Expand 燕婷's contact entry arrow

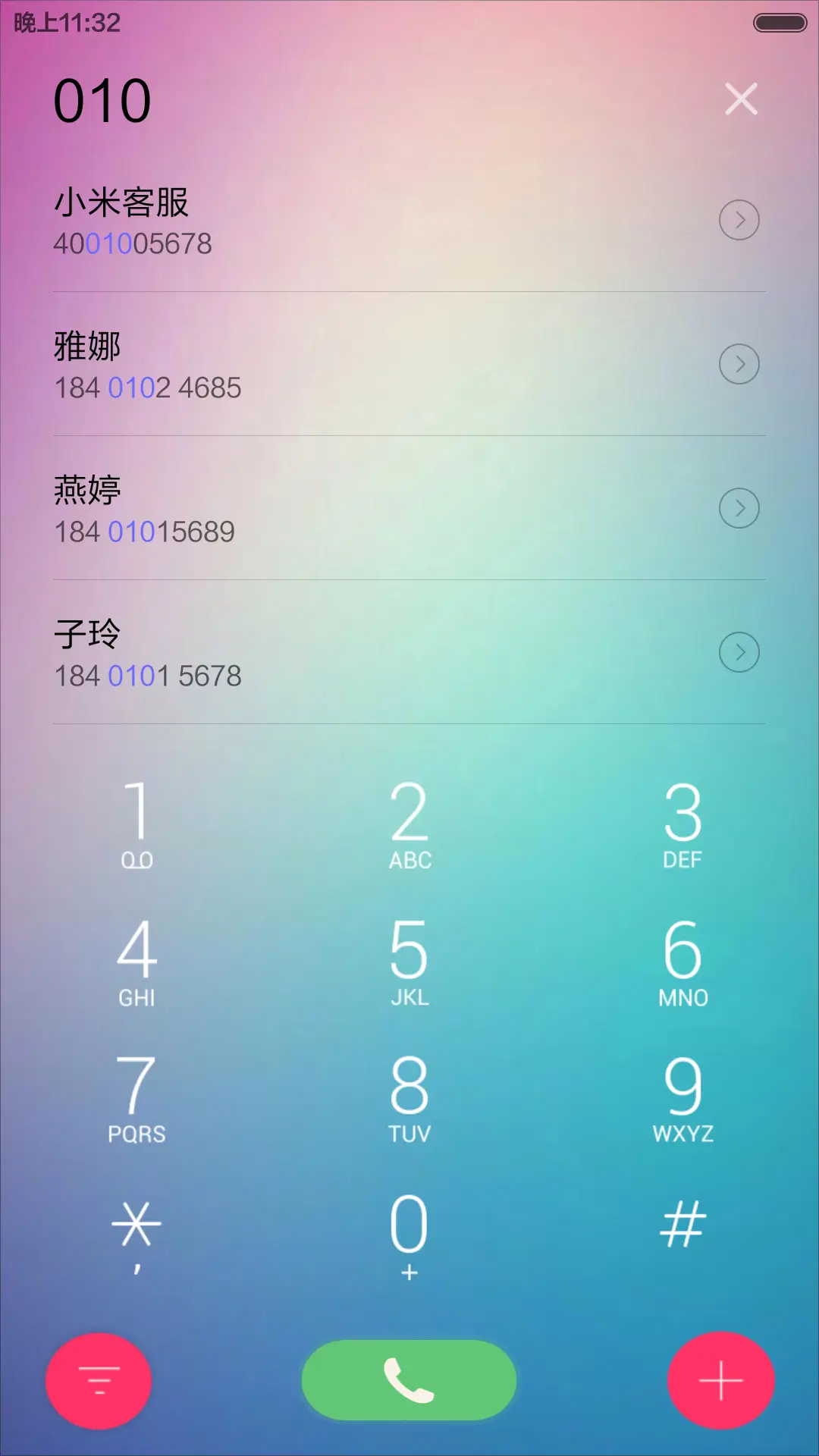coord(739,508)
